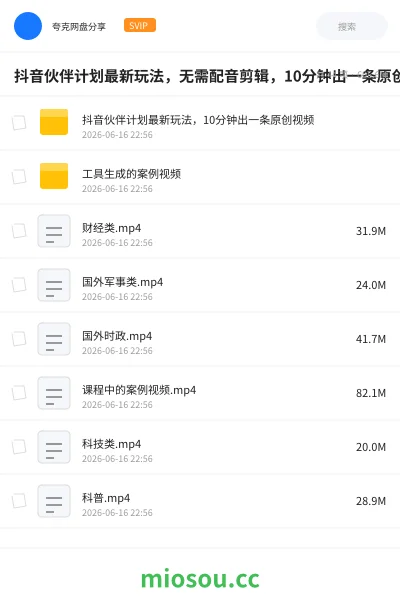Select the checkbox for 工具生成的案例视频 folder

click(19, 177)
